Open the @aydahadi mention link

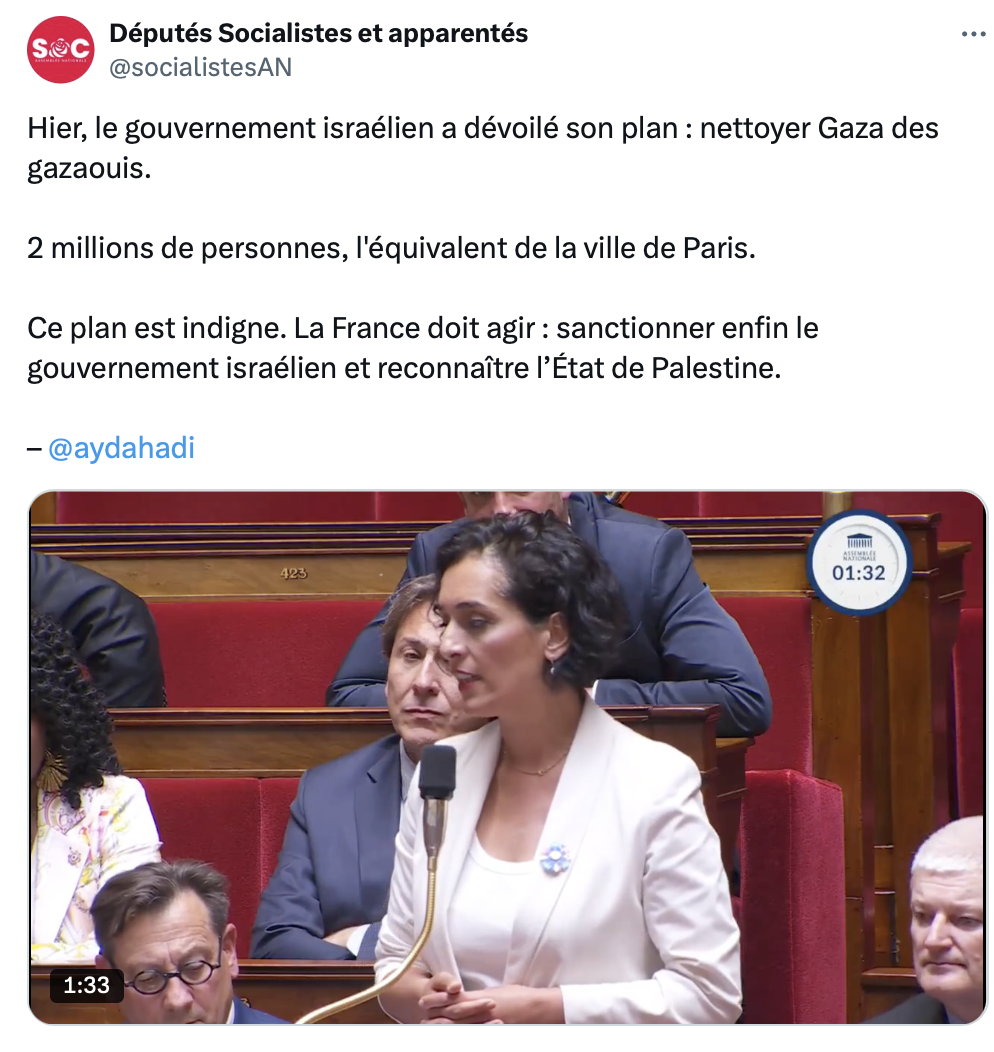[121, 448]
